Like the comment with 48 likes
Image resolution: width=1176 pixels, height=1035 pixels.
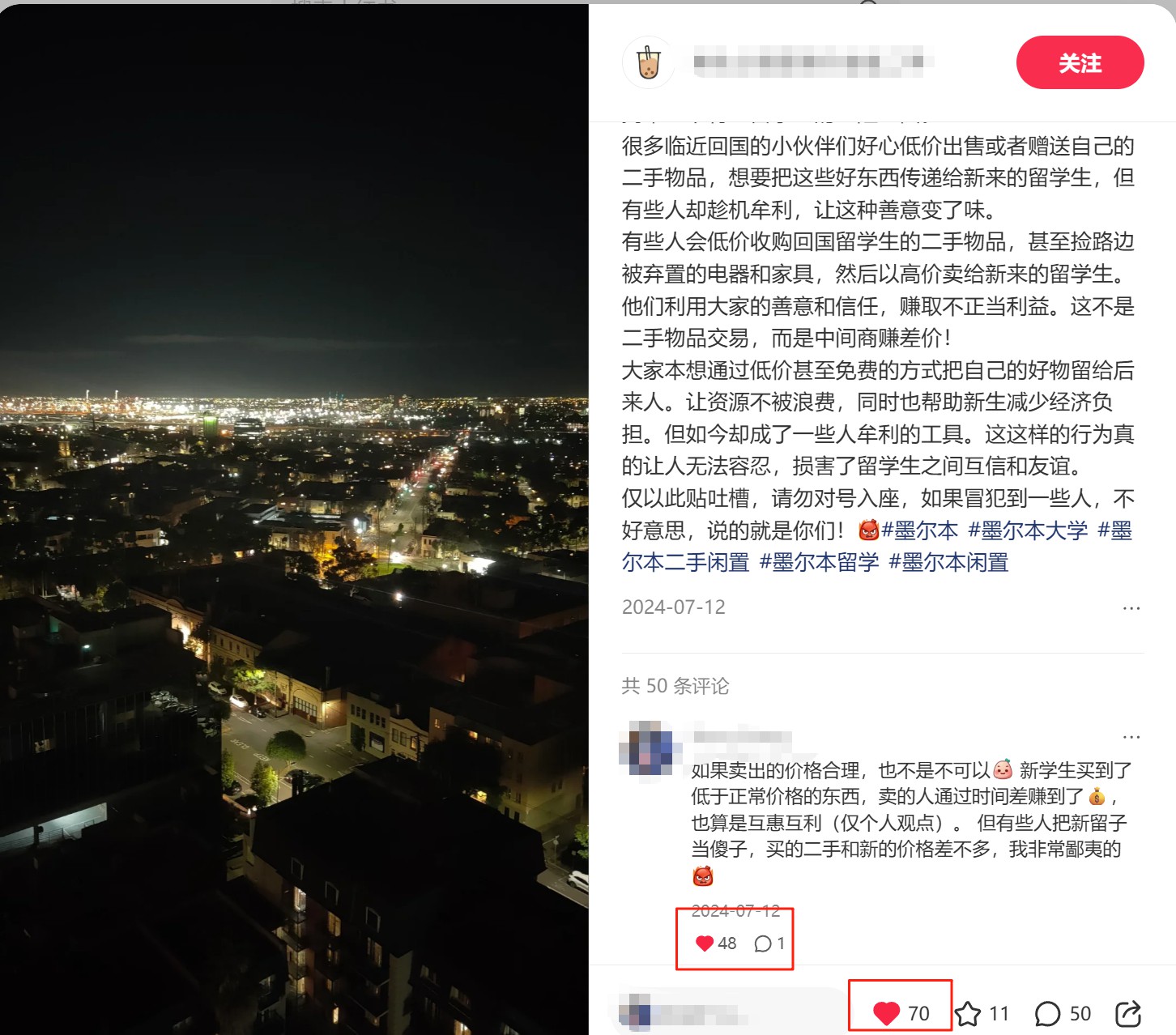[705, 943]
